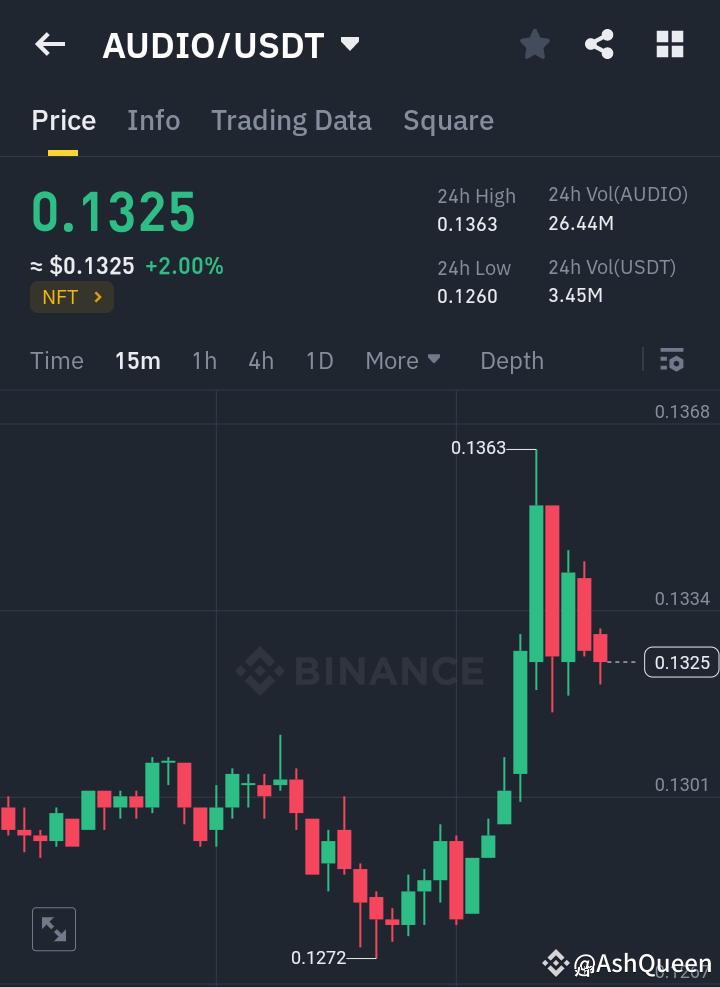Tap the back arrow to exit the chart
The image size is (720, 987).
[50, 44]
